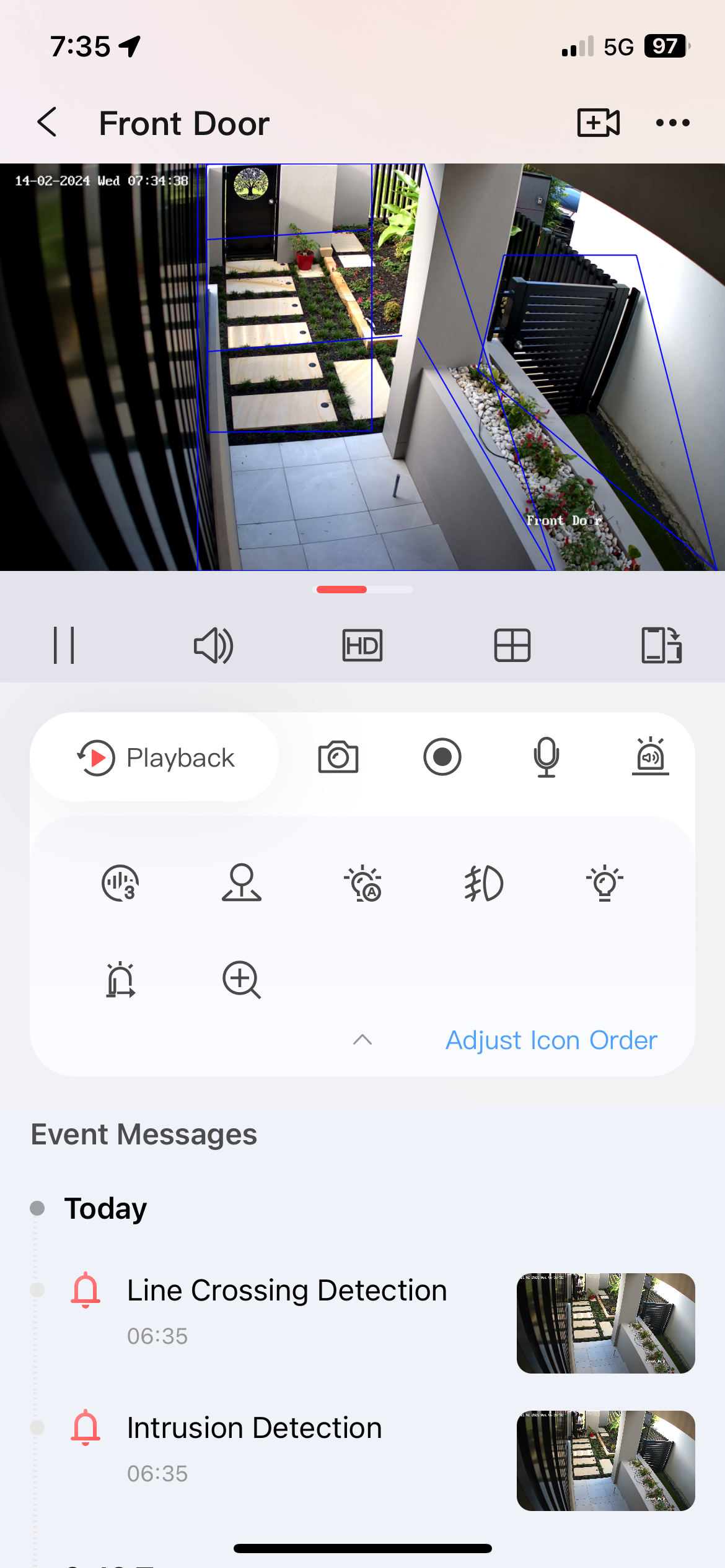Open Intrusion Detection event at 06:35
This screenshot has width=725, height=1568.
point(254,1429)
